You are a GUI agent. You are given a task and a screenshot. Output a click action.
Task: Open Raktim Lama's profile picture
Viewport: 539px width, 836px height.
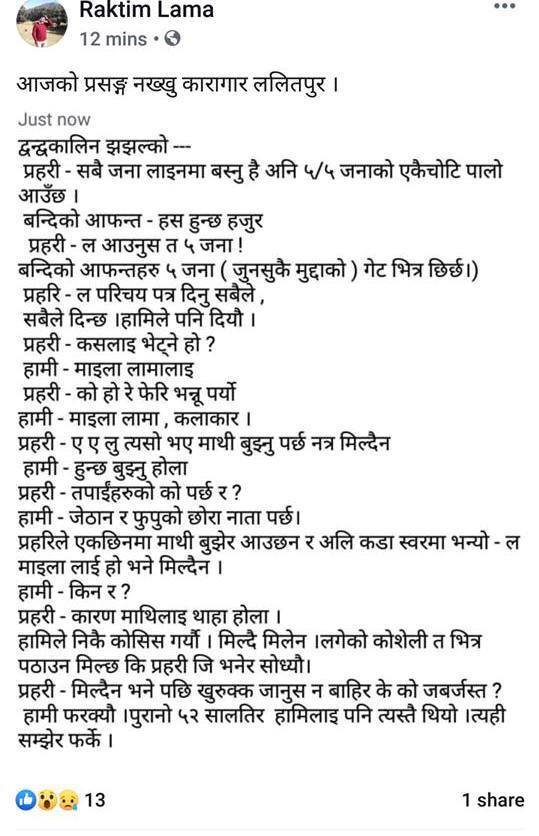coord(42,23)
